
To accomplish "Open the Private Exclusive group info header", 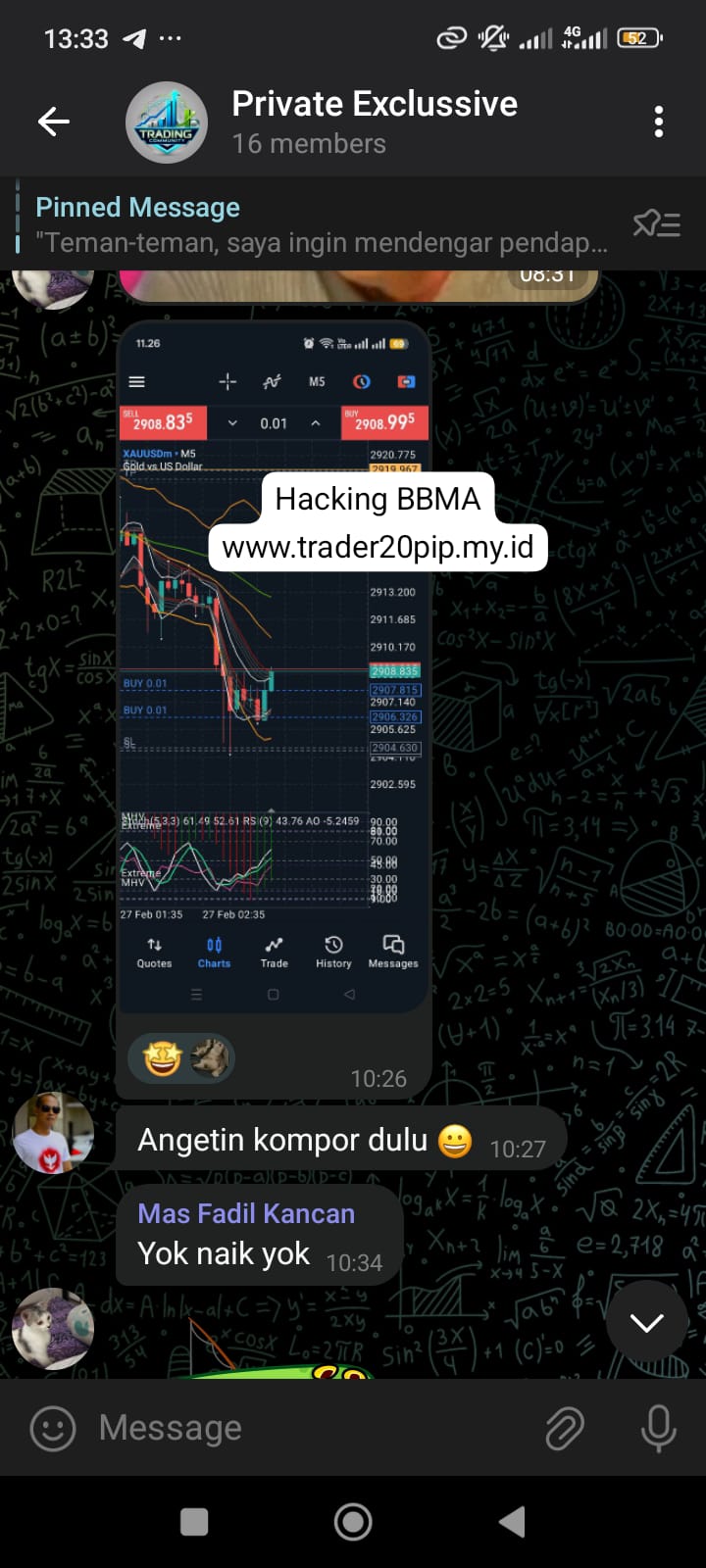I will [x=373, y=122].
